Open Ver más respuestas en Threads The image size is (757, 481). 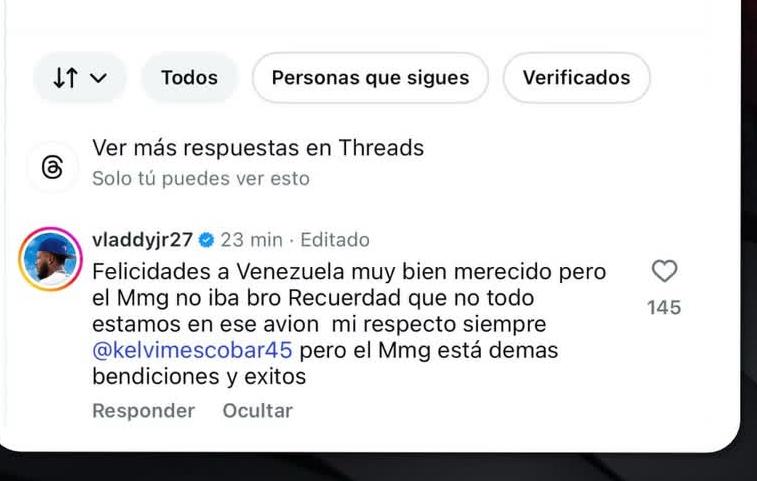point(257,148)
